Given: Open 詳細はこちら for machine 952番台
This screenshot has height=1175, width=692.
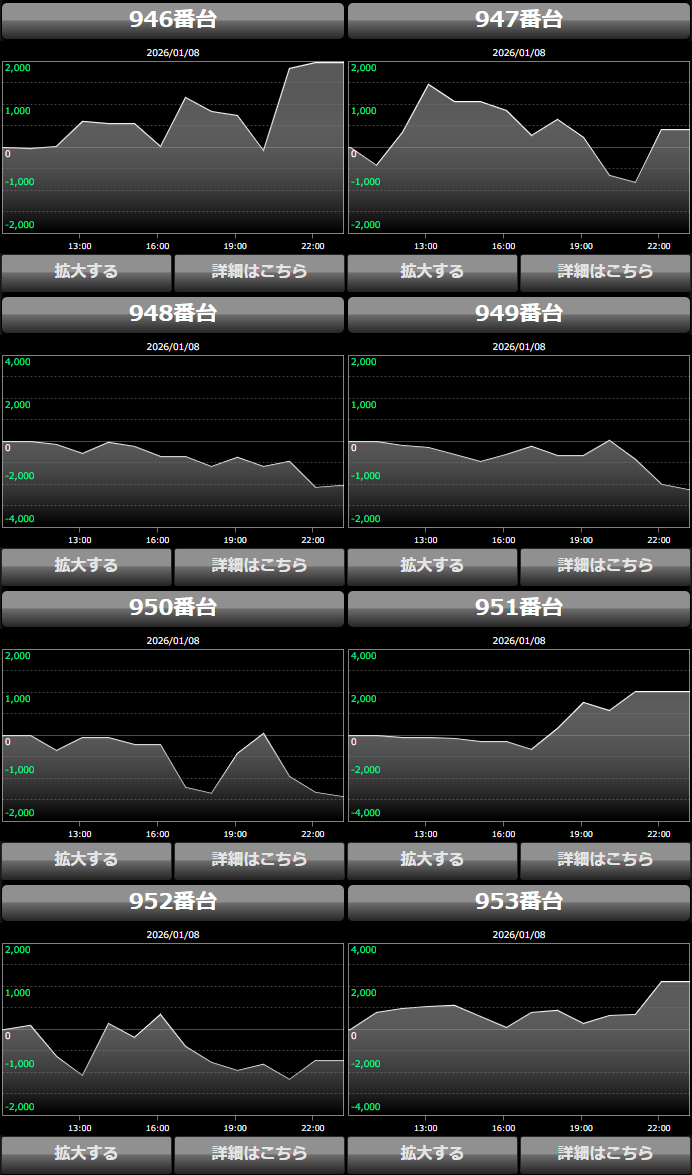Looking at the screenshot, I should tap(259, 1154).
